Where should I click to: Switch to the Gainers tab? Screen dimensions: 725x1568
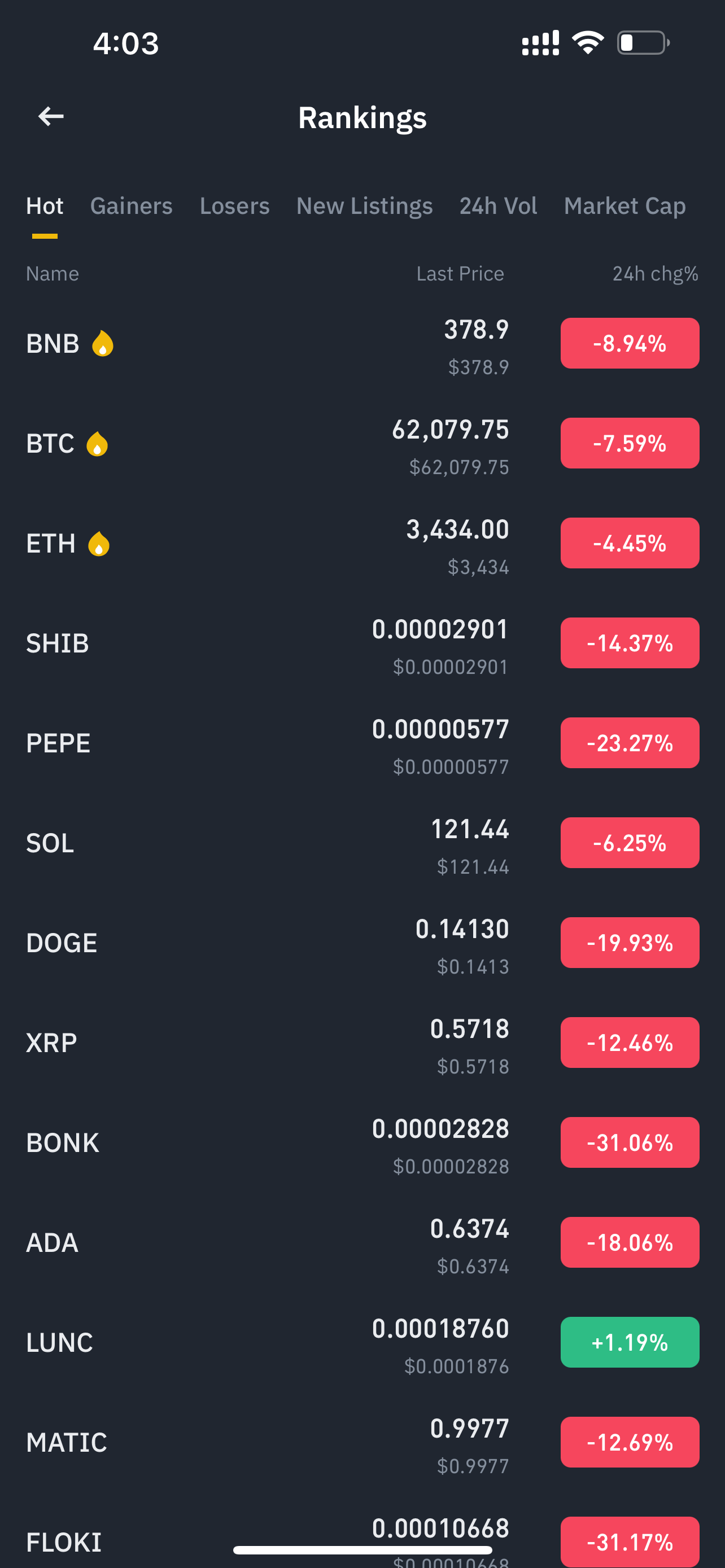pos(132,207)
